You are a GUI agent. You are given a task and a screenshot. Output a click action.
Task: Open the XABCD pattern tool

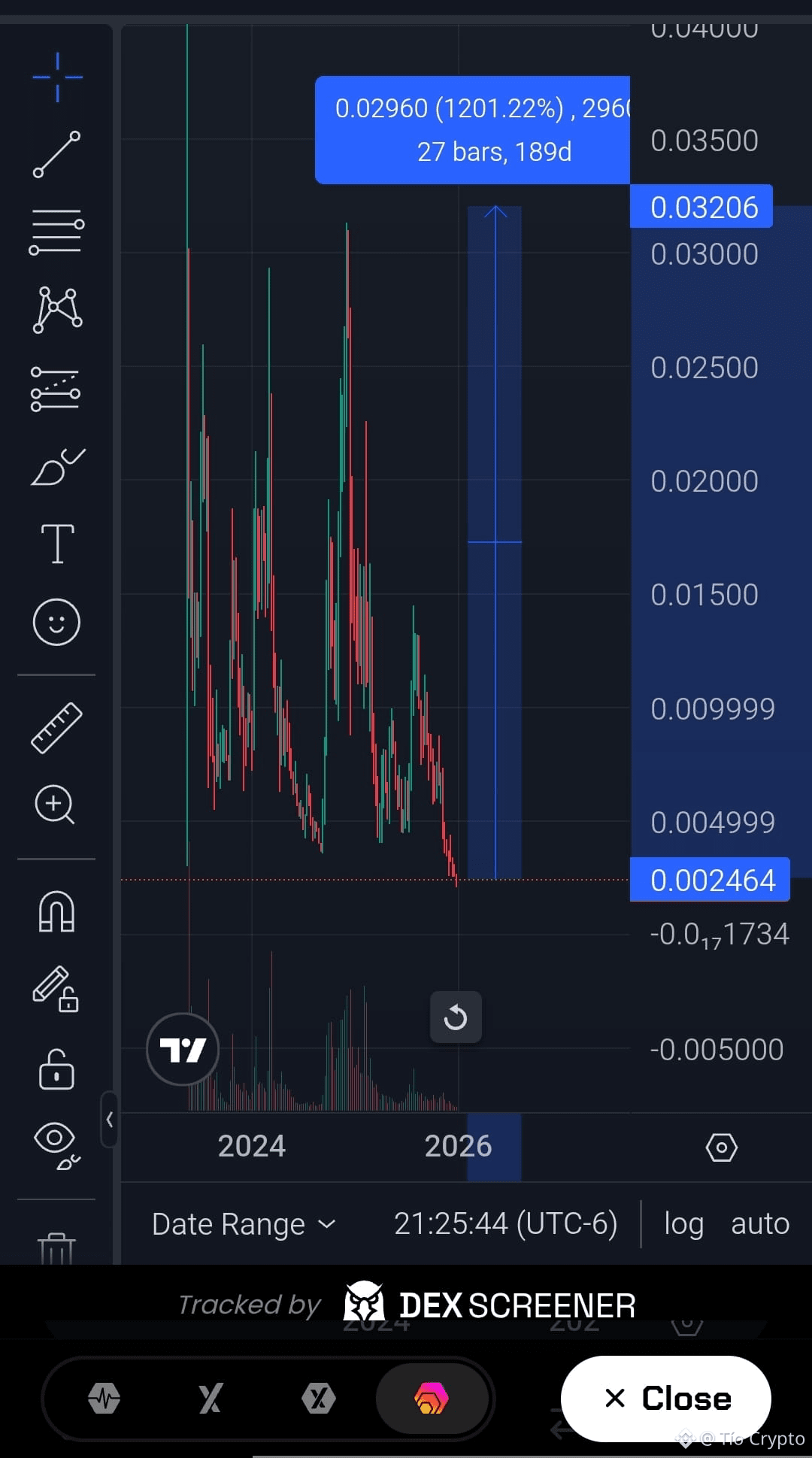click(x=57, y=311)
